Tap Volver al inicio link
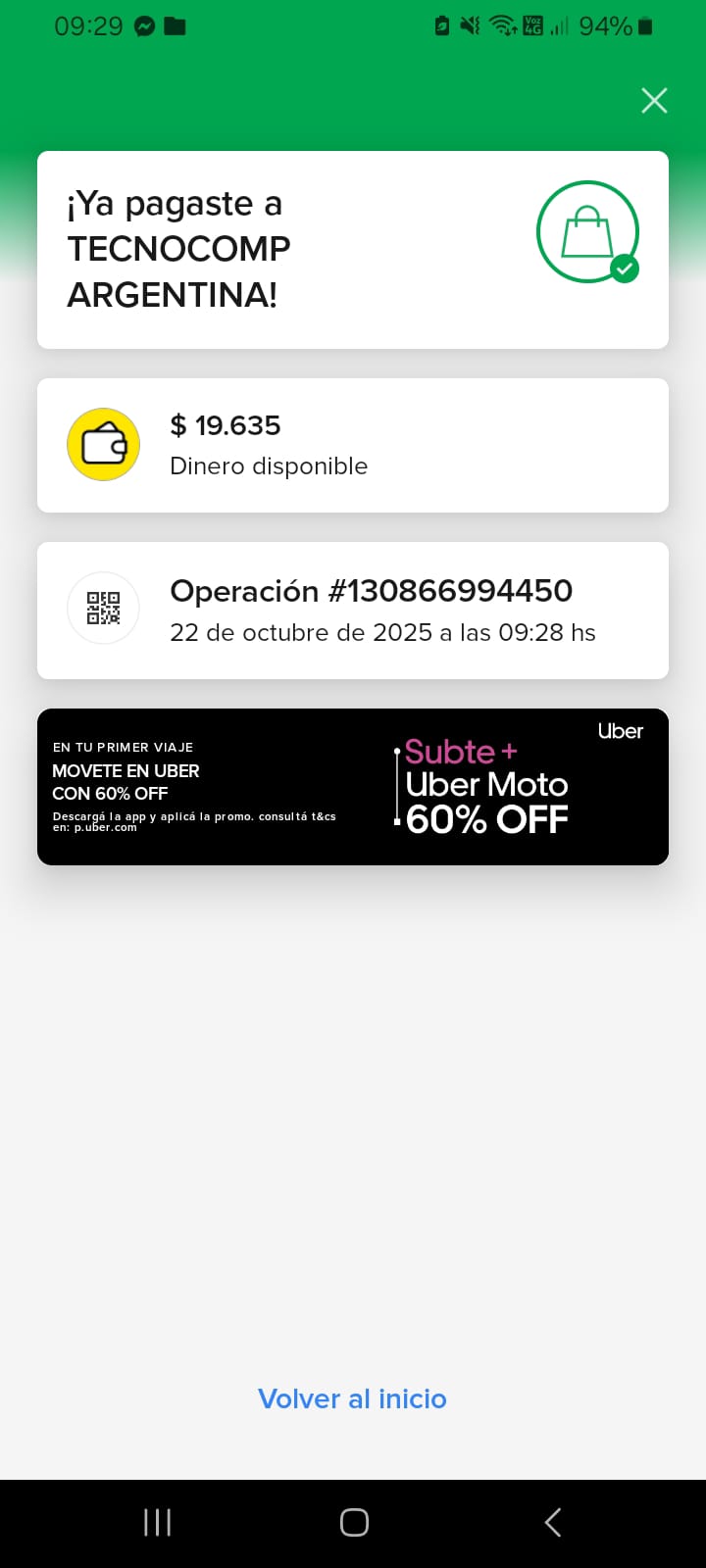706x1568 pixels. pyautogui.click(x=352, y=1398)
